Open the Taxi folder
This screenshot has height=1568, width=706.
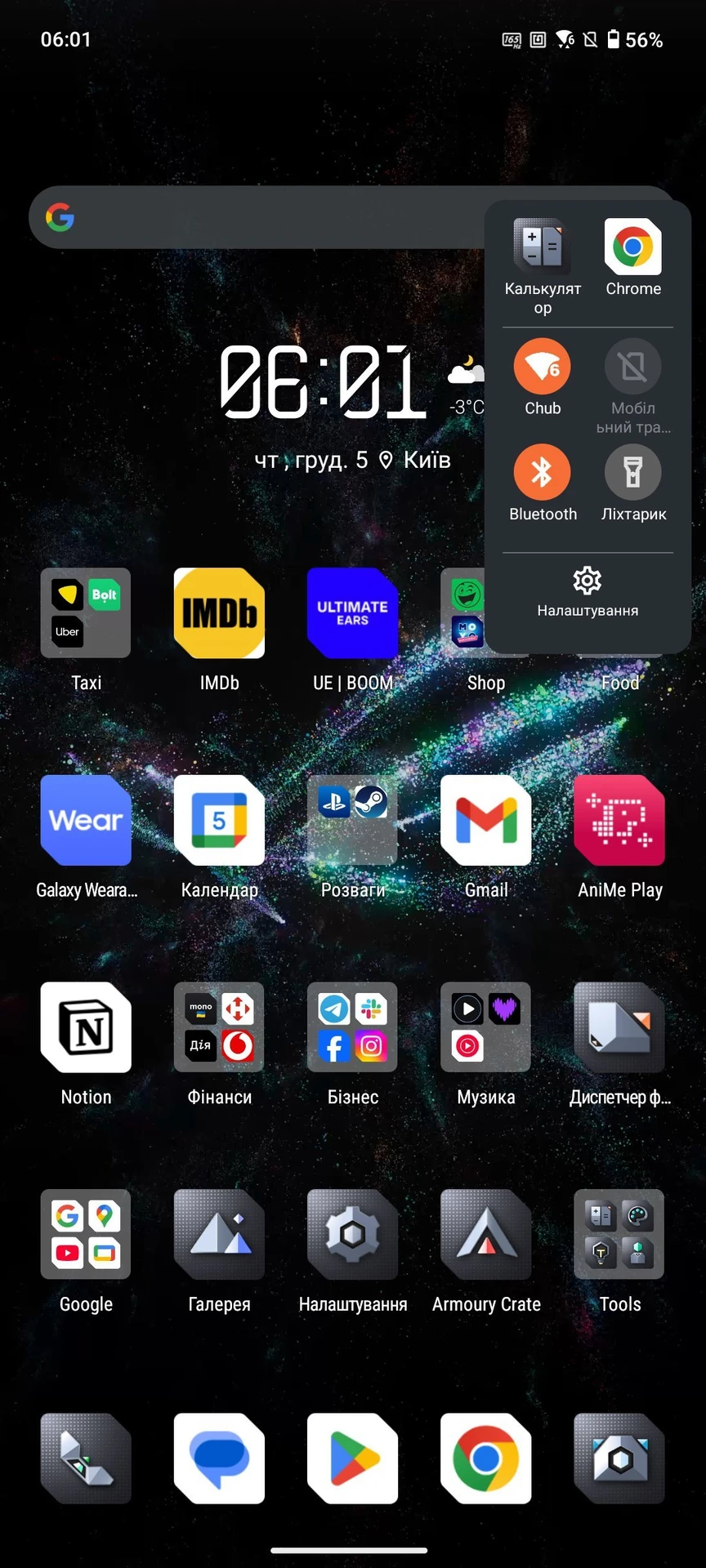86,613
